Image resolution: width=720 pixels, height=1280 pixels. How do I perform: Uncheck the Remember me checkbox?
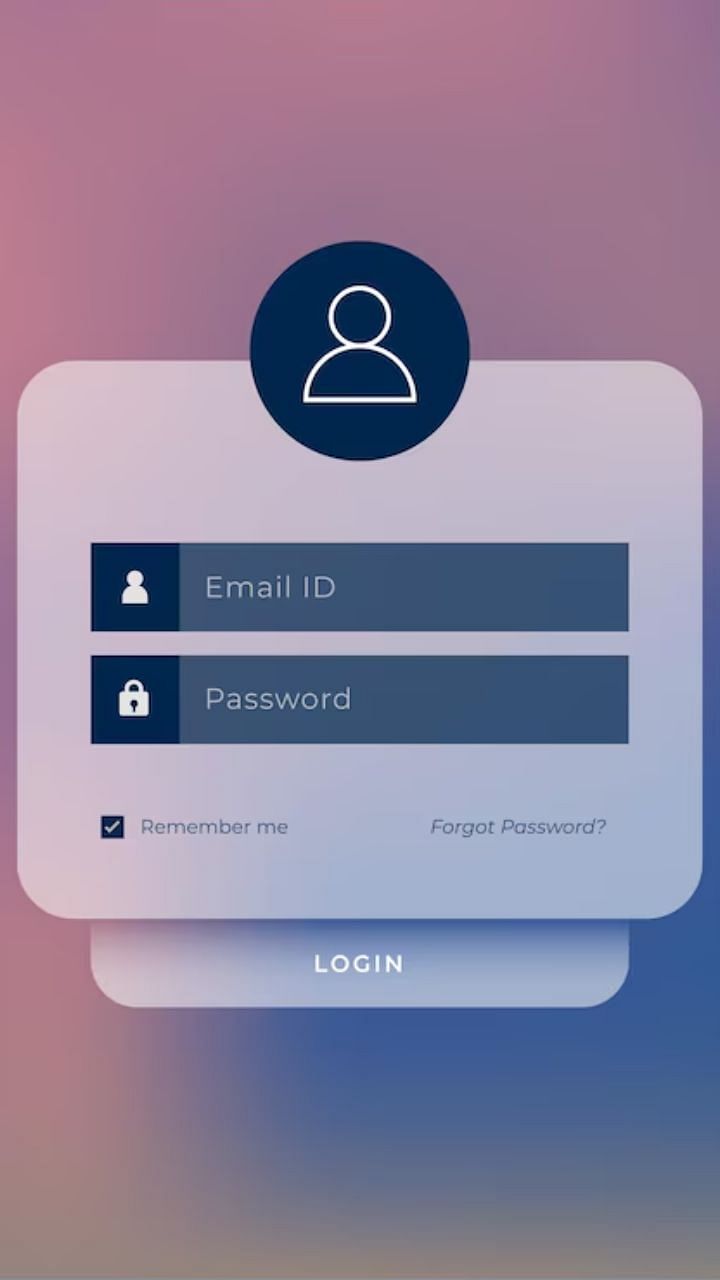(113, 827)
